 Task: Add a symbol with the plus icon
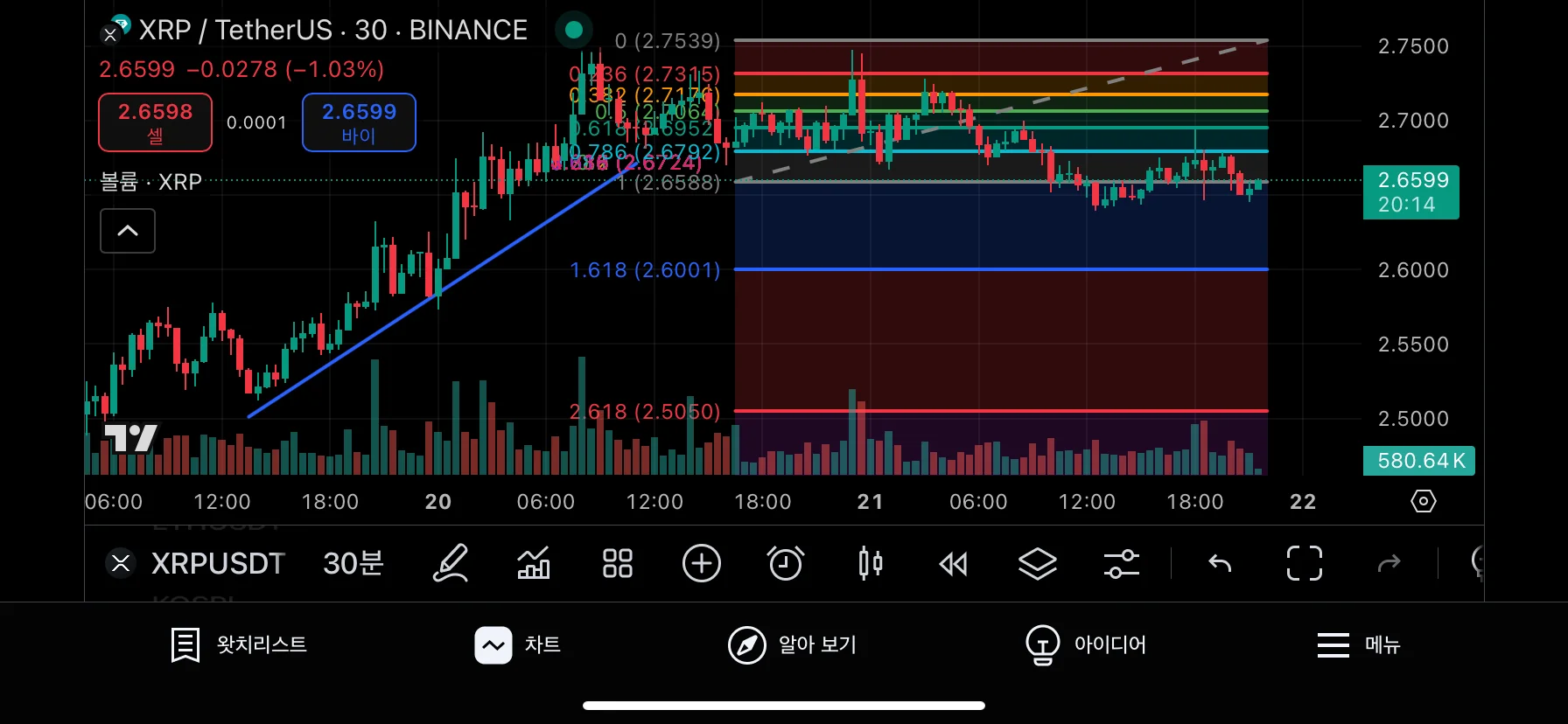702,564
